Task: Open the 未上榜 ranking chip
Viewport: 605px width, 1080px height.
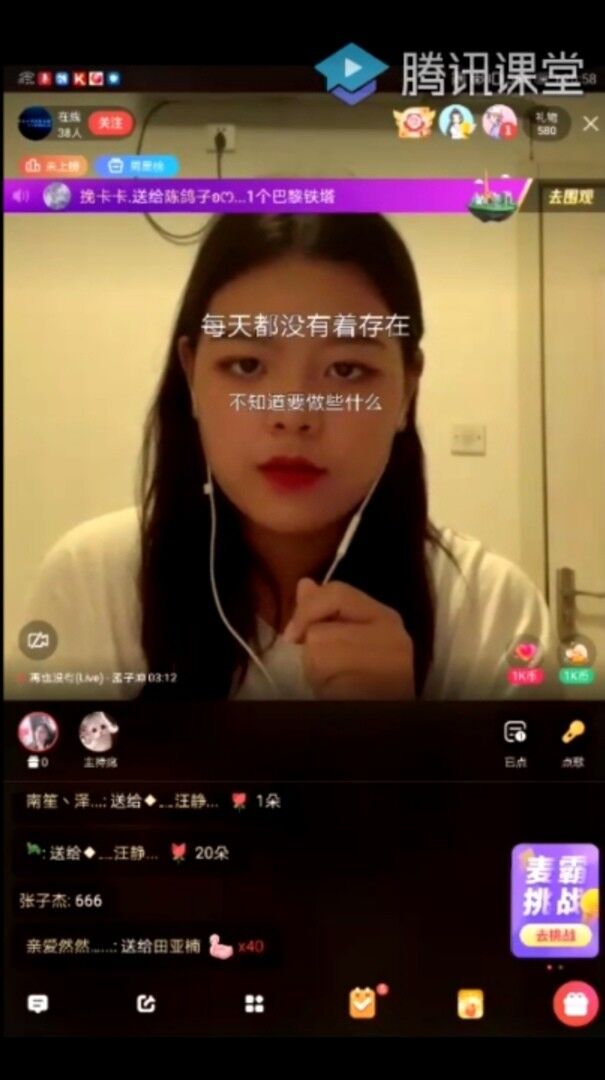Action: tap(52, 166)
